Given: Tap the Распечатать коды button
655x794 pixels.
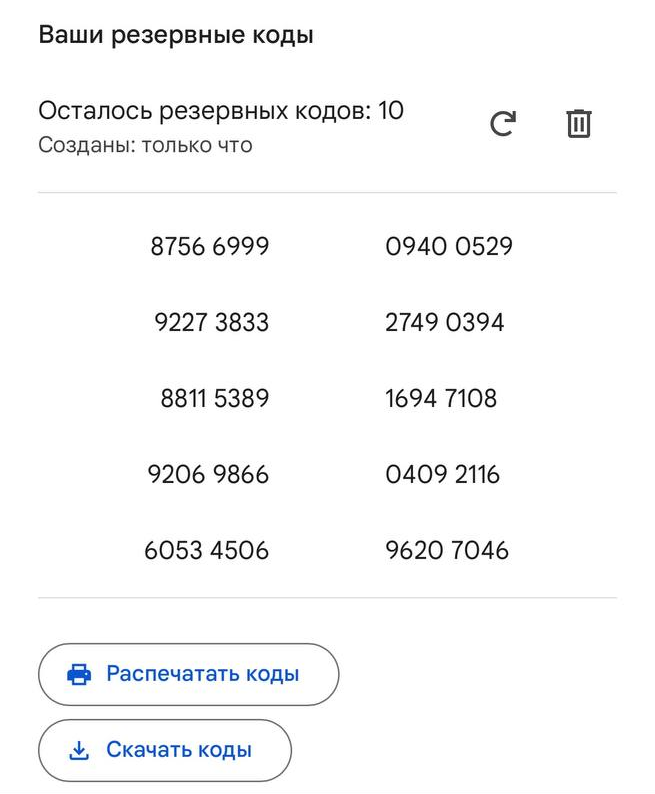Looking at the screenshot, I should (x=189, y=674).
